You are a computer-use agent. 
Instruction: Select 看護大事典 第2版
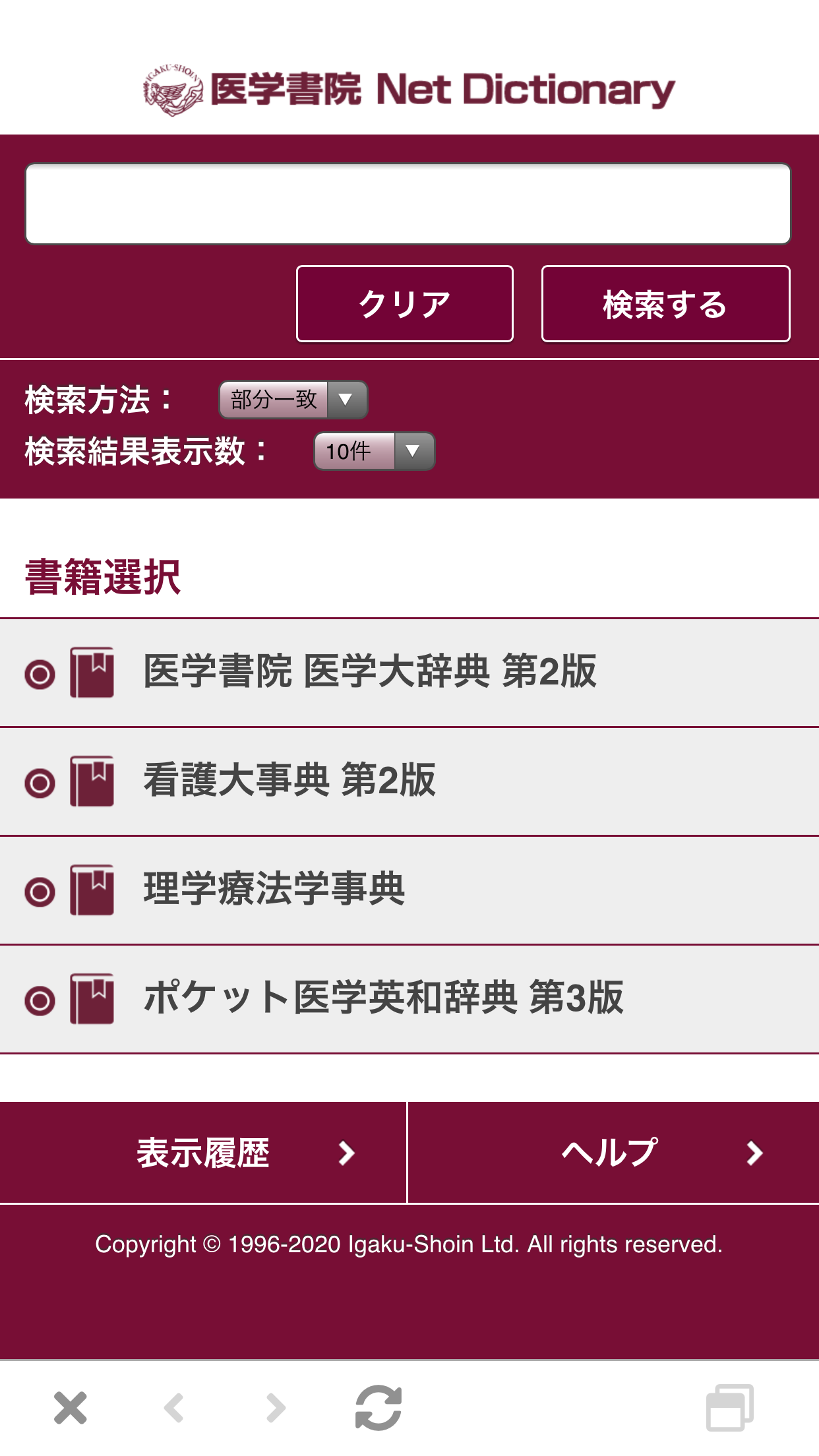(x=290, y=781)
